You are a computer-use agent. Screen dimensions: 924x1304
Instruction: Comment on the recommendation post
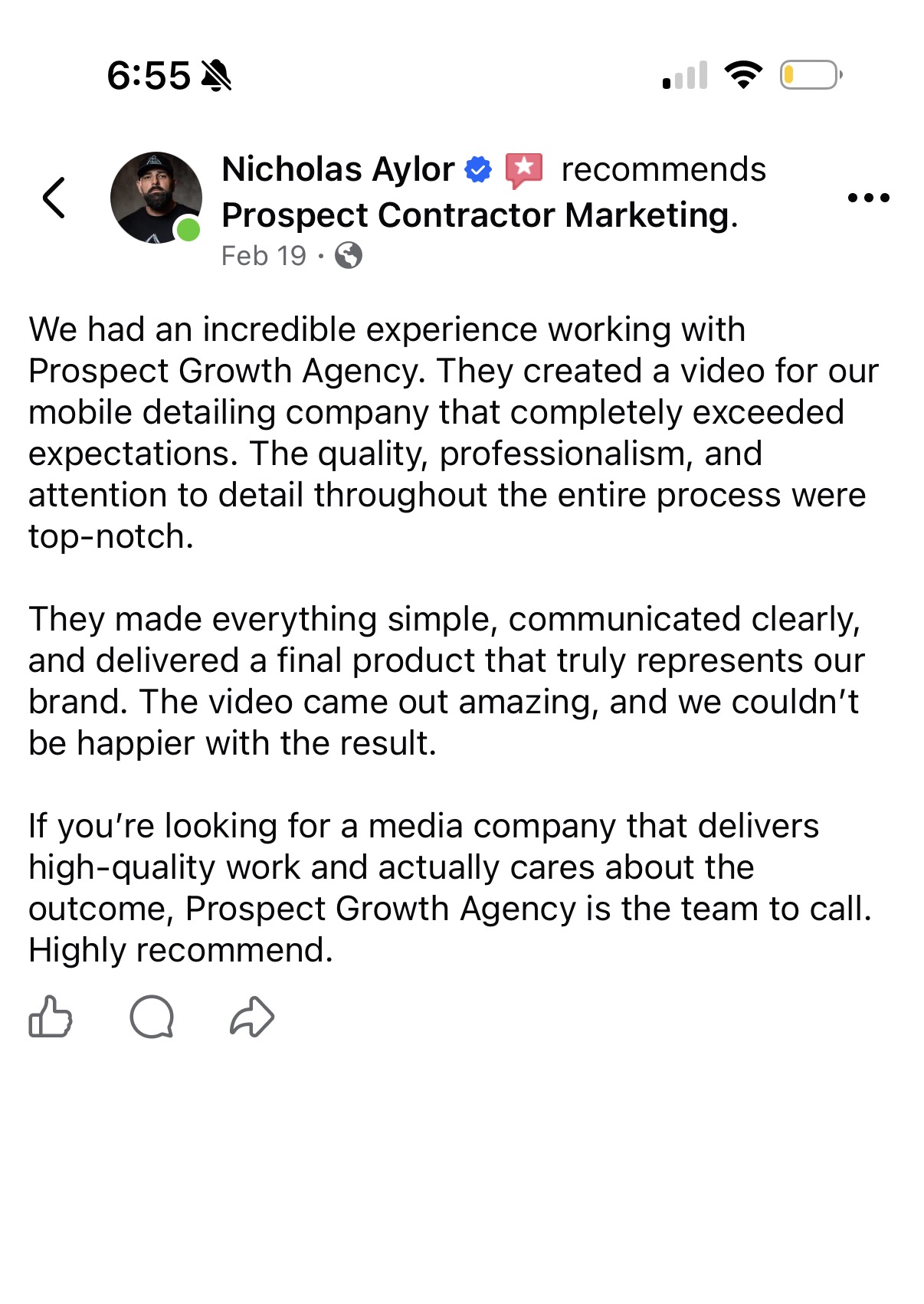(152, 1017)
